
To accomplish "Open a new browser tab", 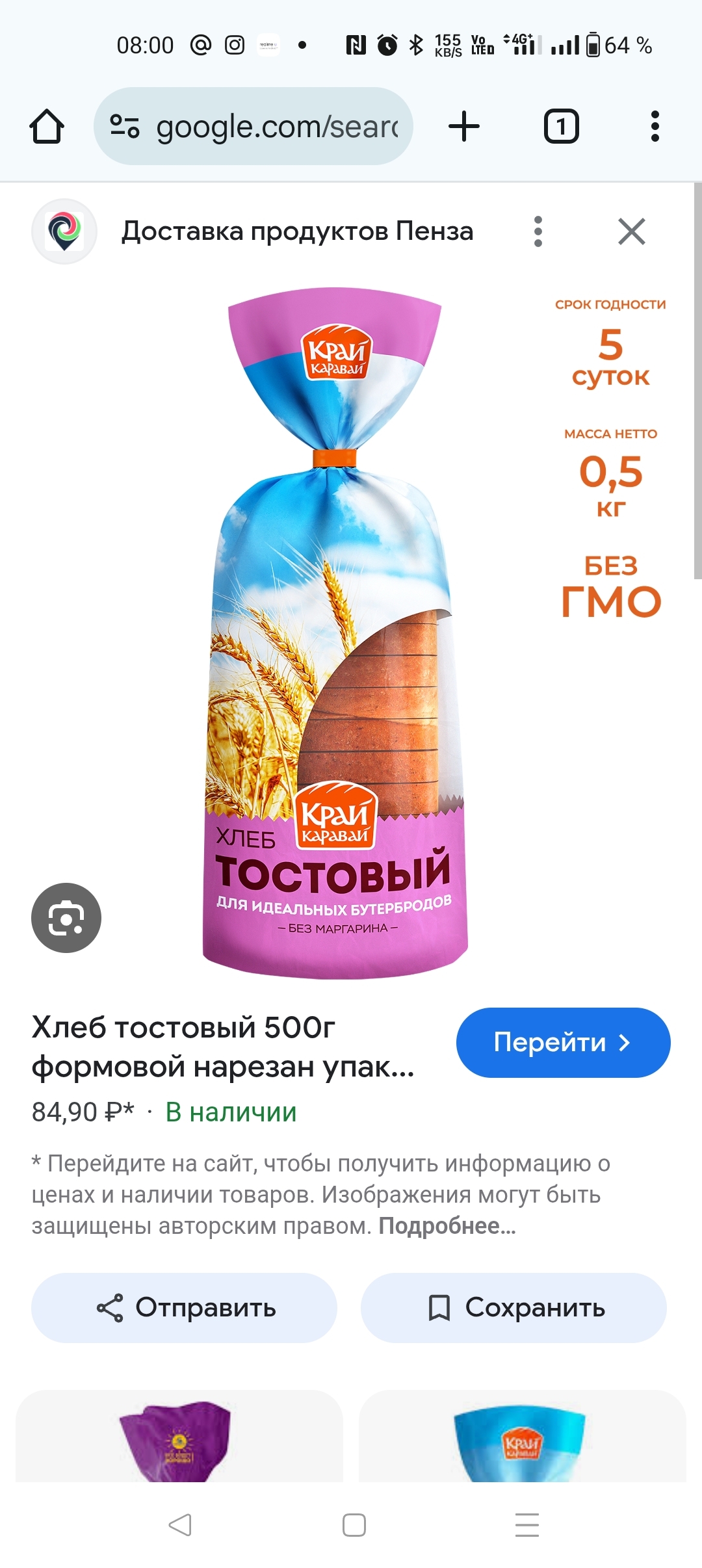I will [464, 126].
